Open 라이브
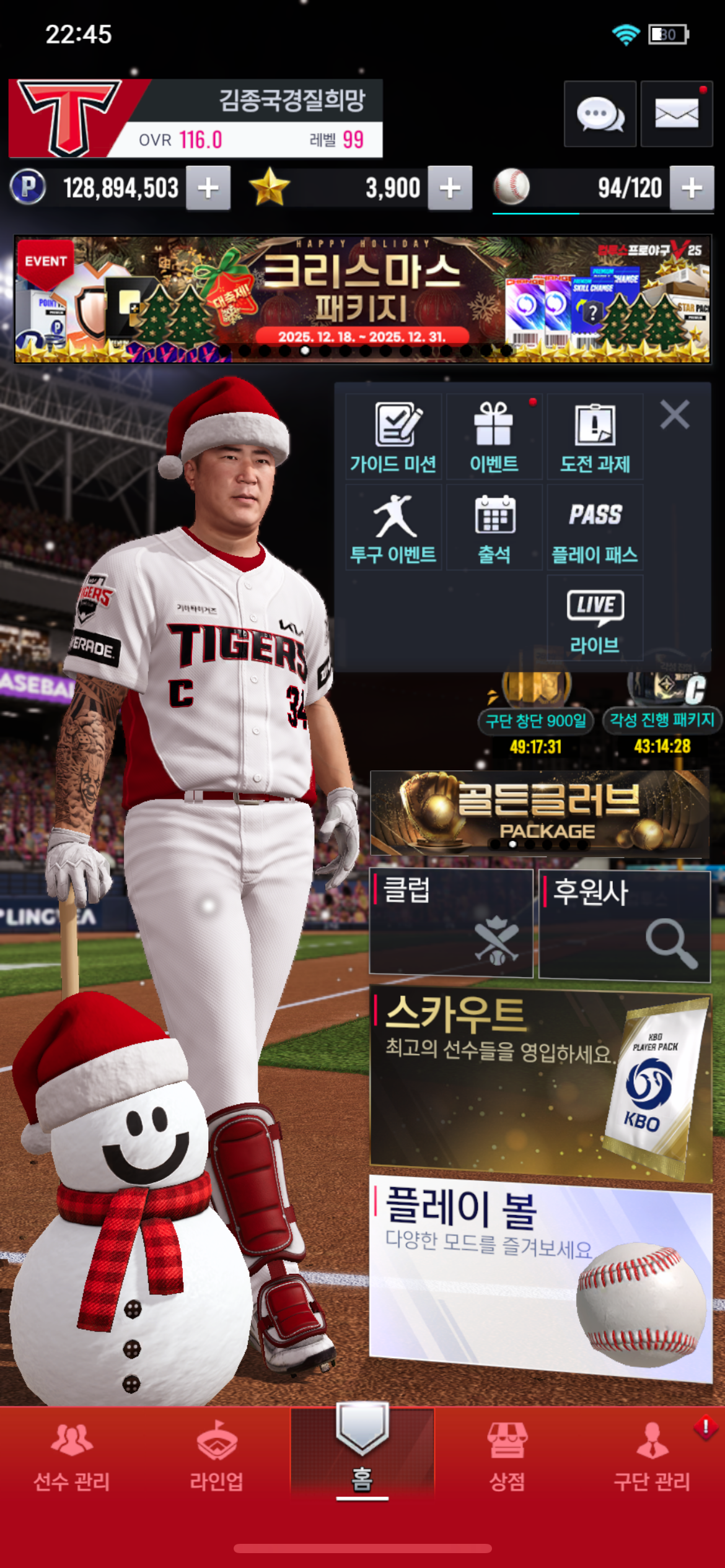The height and width of the screenshot is (1568, 725). 595,618
